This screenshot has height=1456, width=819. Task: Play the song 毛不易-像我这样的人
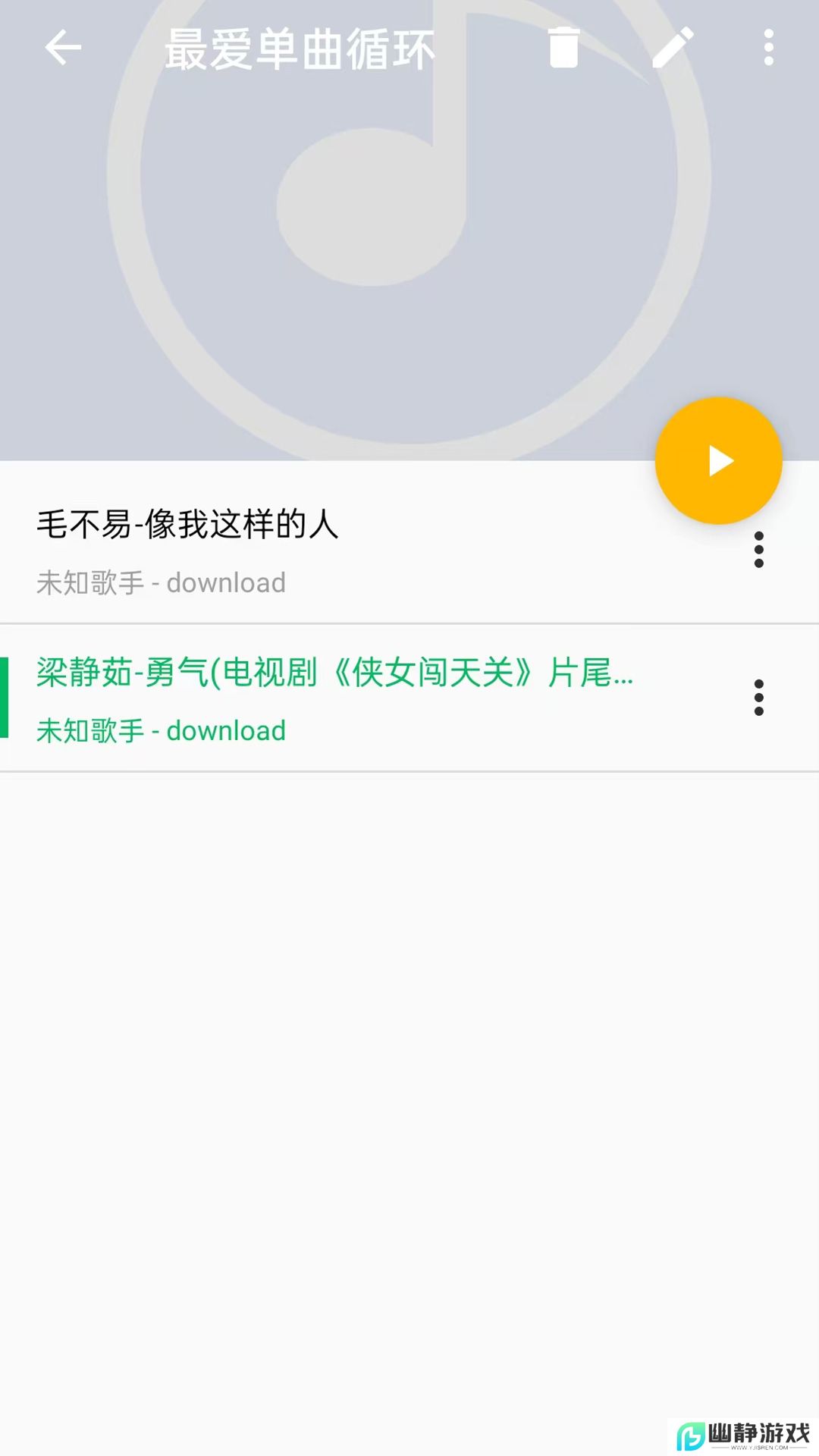point(303,550)
